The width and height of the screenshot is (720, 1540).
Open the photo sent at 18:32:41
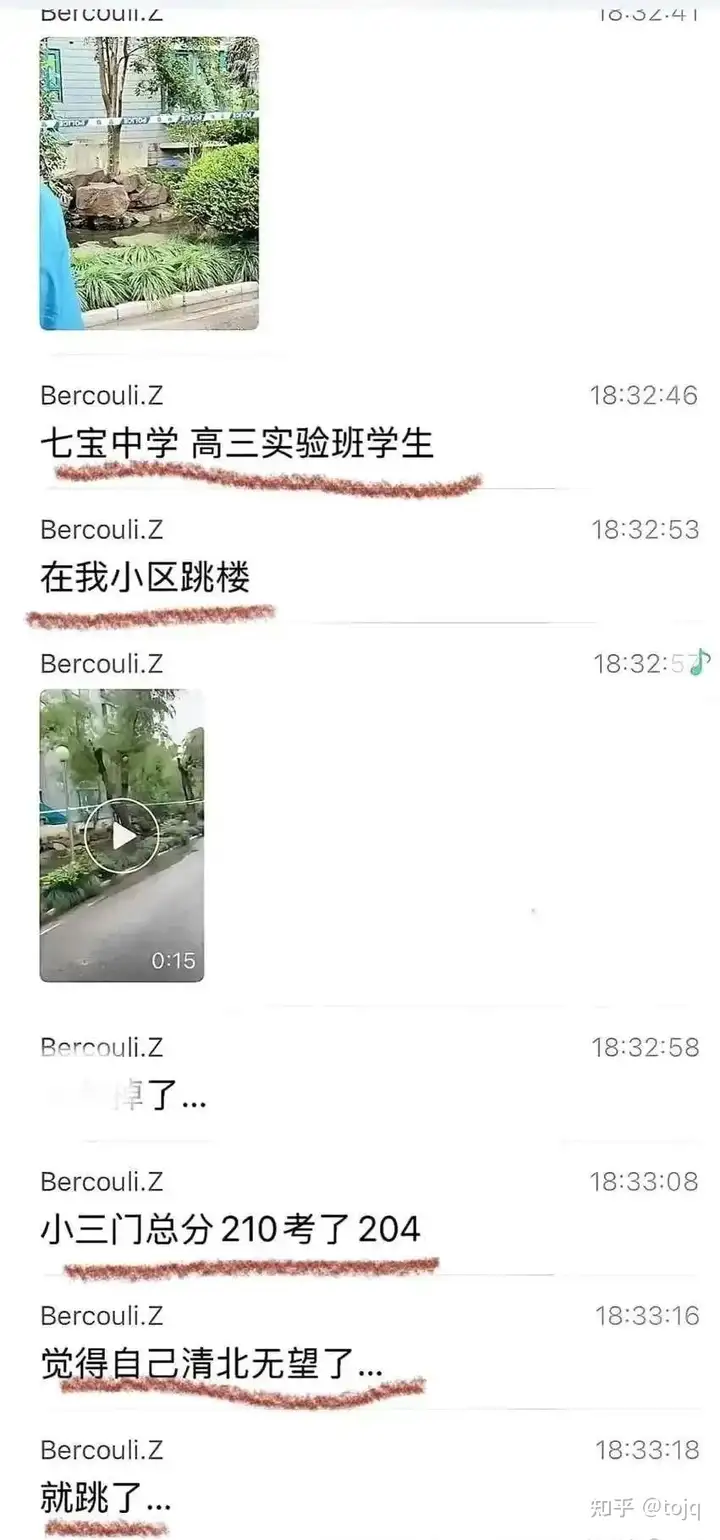149,183
